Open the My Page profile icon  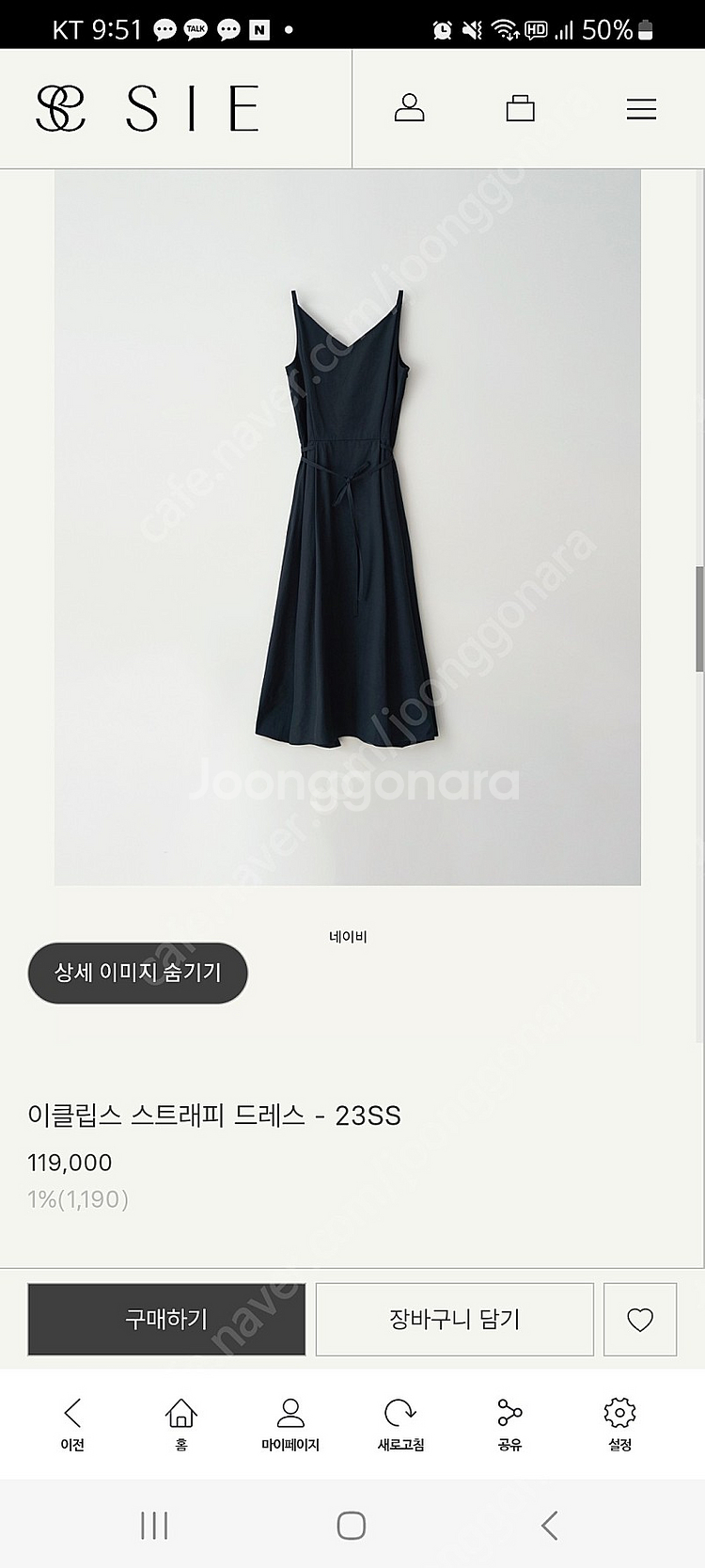point(409,108)
